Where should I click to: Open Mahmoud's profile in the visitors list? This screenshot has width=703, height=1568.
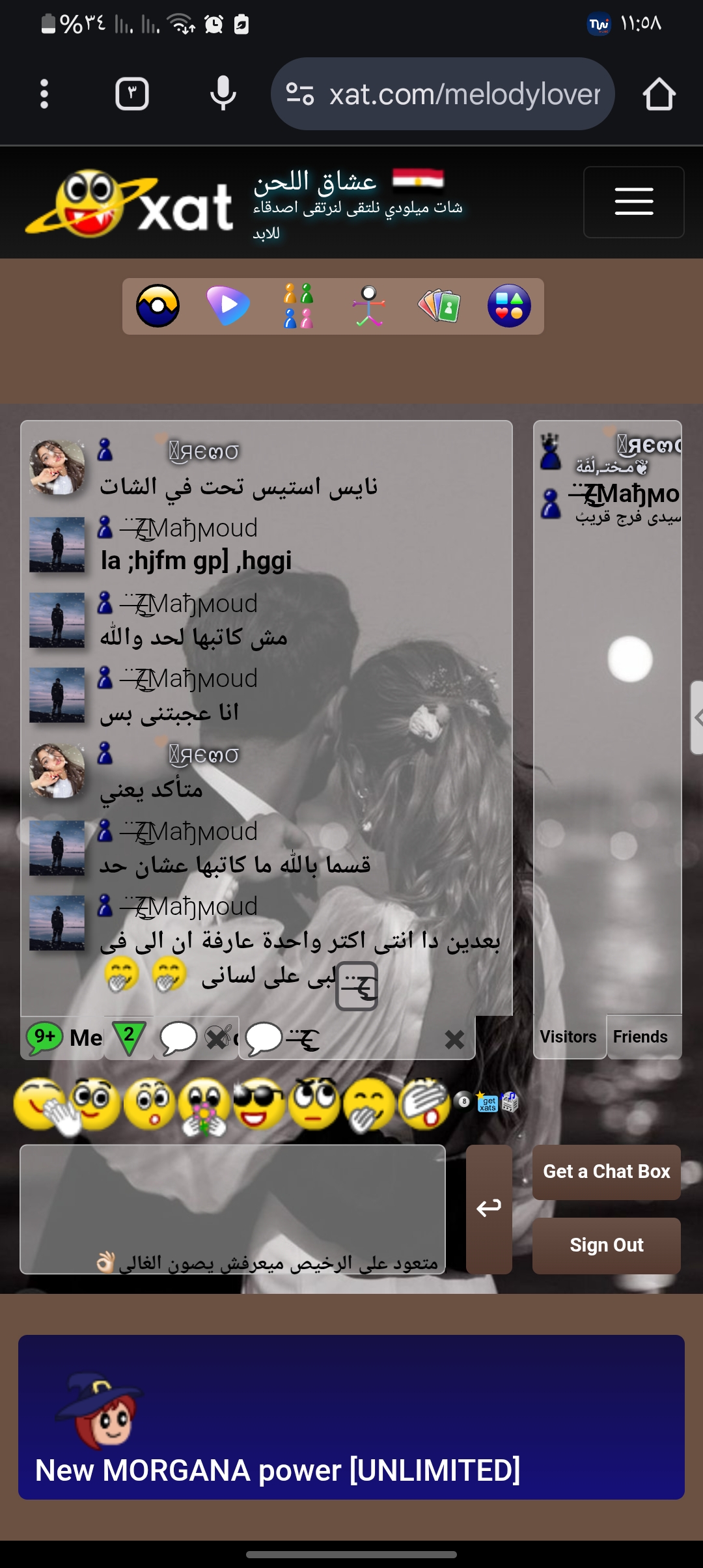pyautogui.click(x=625, y=496)
